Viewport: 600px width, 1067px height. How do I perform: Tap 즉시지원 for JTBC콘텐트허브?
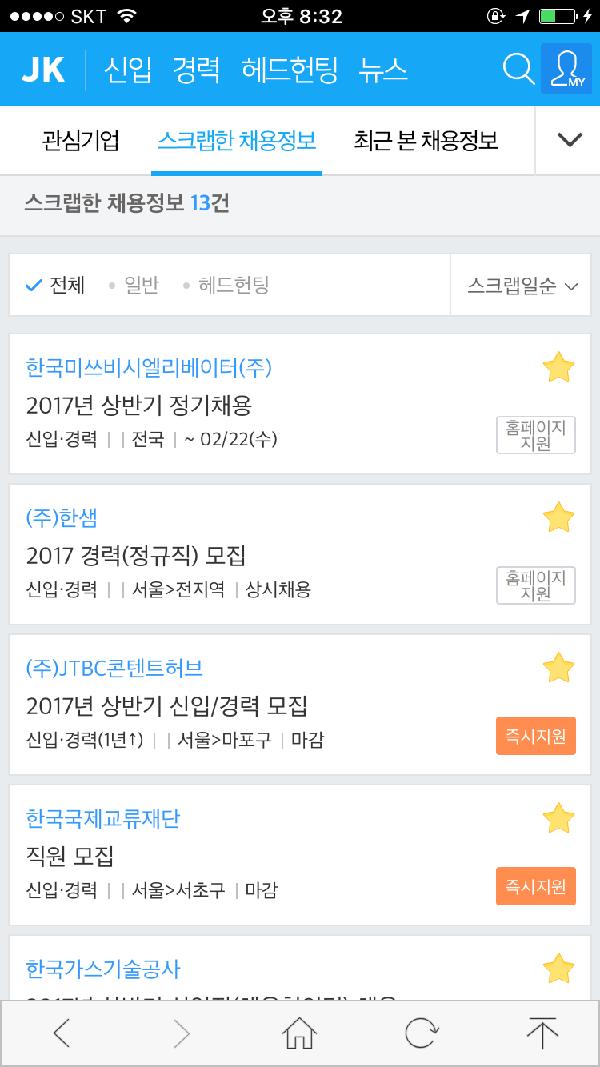pyautogui.click(x=535, y=737)
